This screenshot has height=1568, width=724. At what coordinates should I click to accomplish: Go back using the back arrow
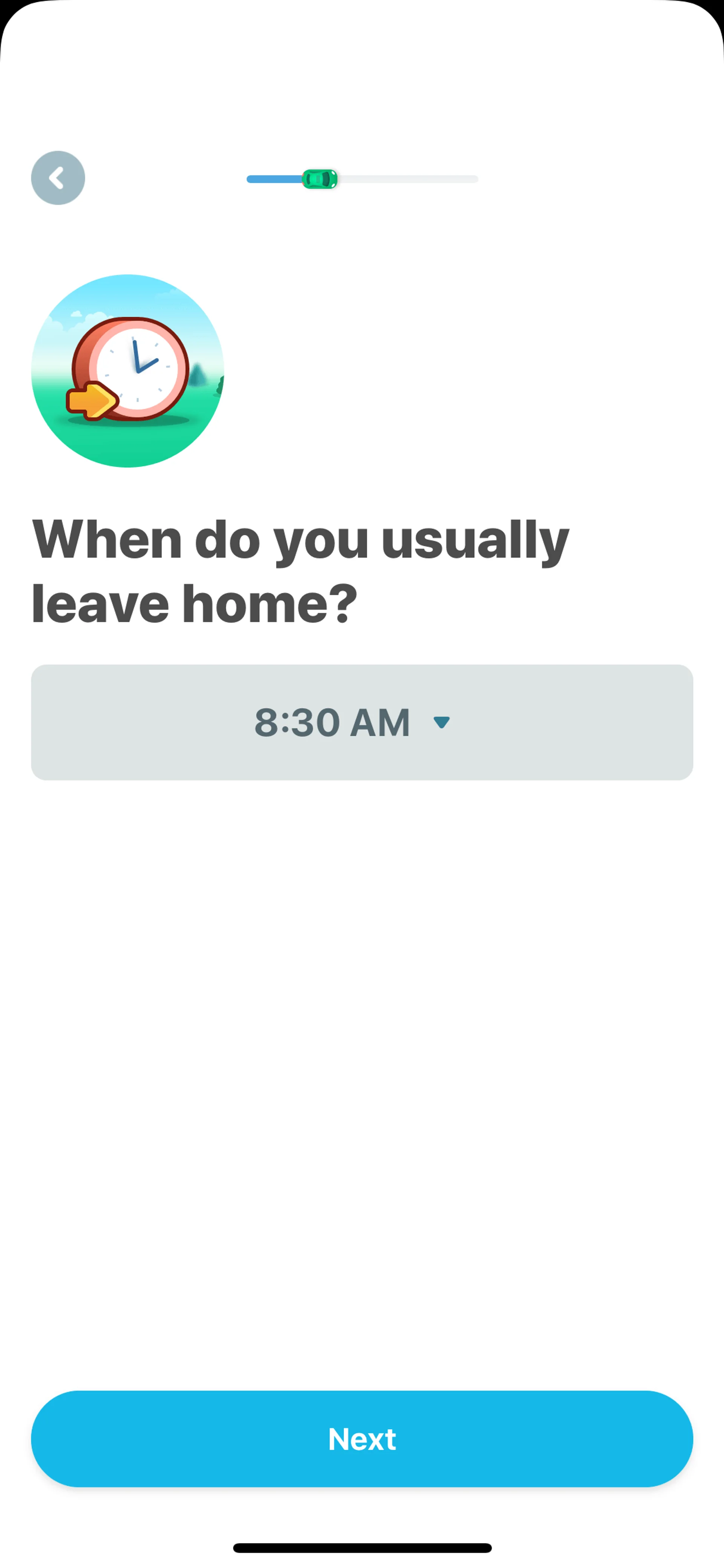click(x=58, y=178)
